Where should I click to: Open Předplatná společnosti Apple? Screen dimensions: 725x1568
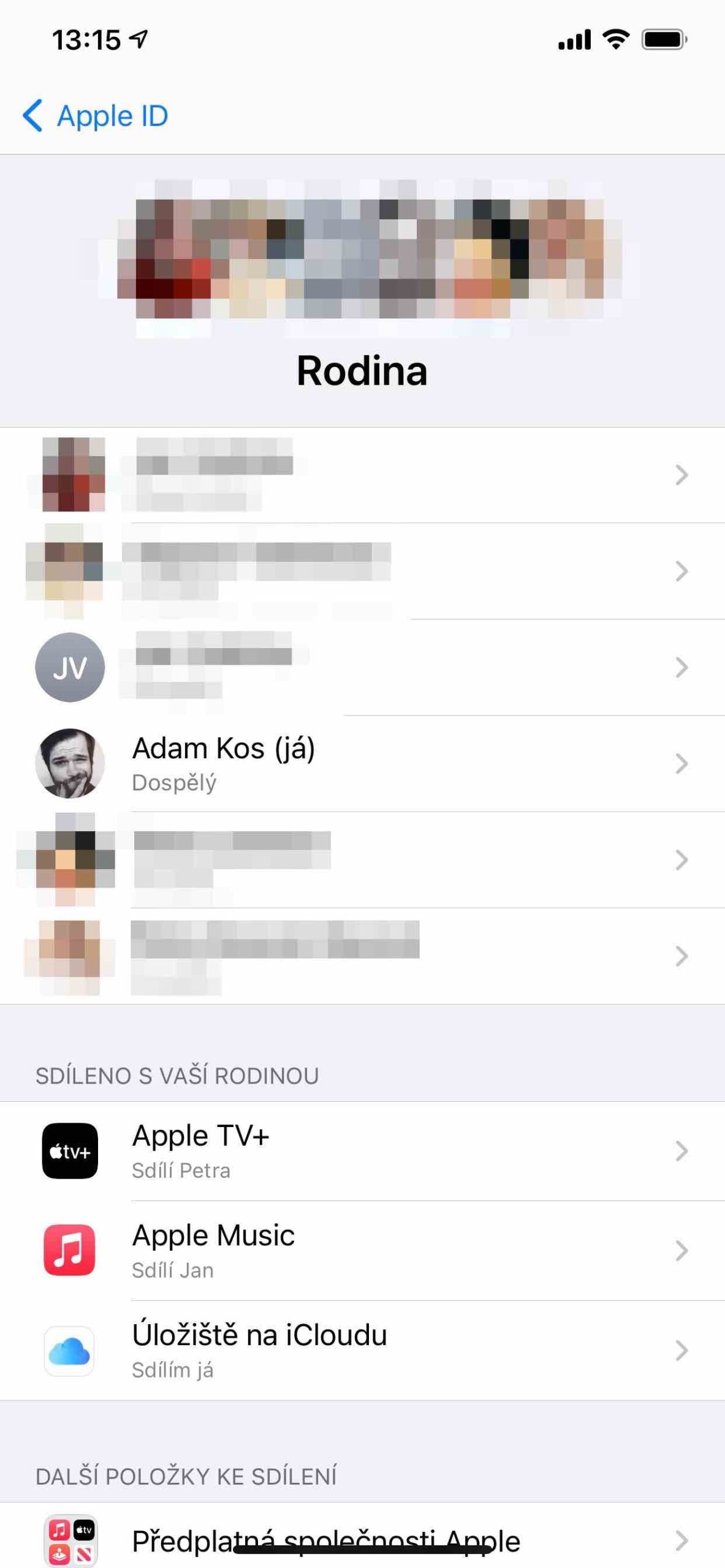[x=362, y=1540]
